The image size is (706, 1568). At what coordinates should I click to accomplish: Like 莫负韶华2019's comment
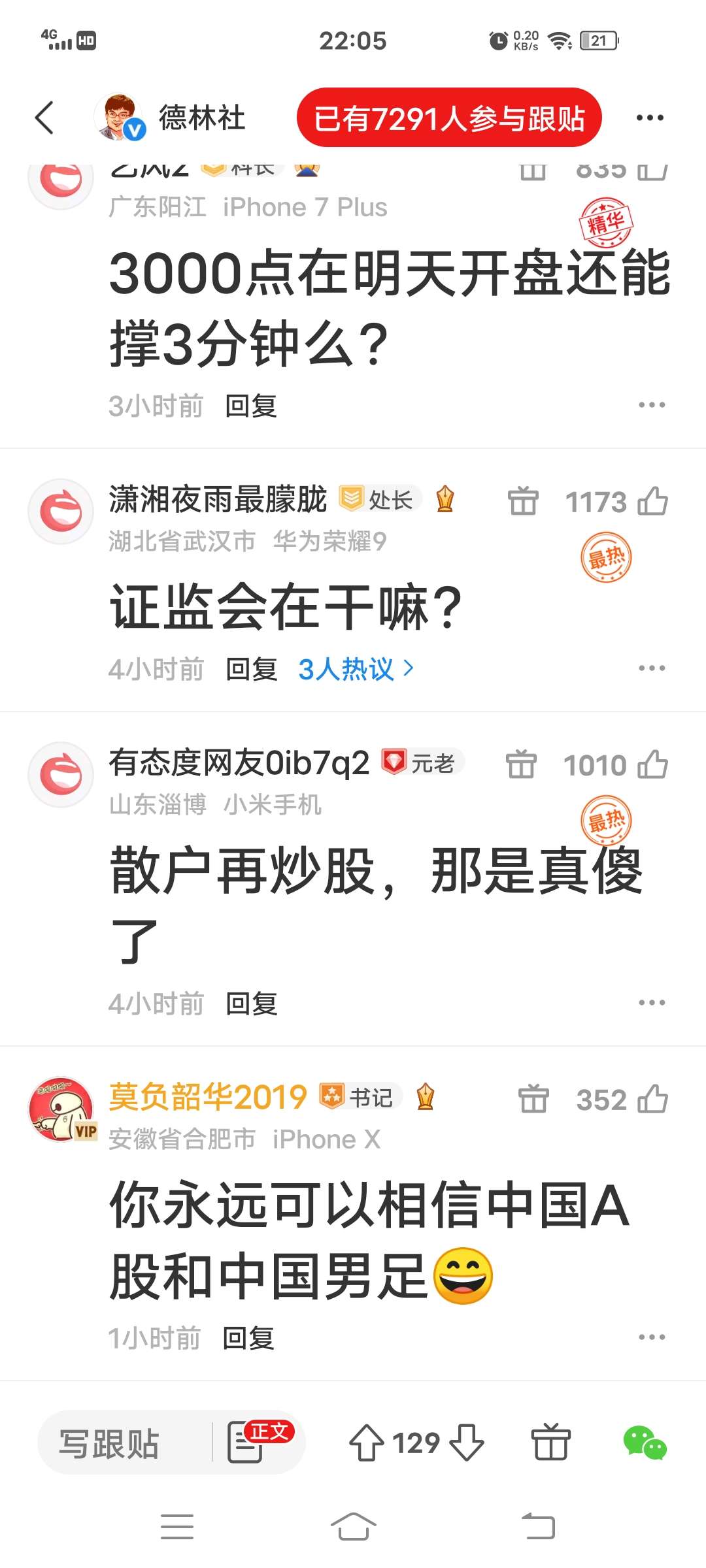[652, 1100]
